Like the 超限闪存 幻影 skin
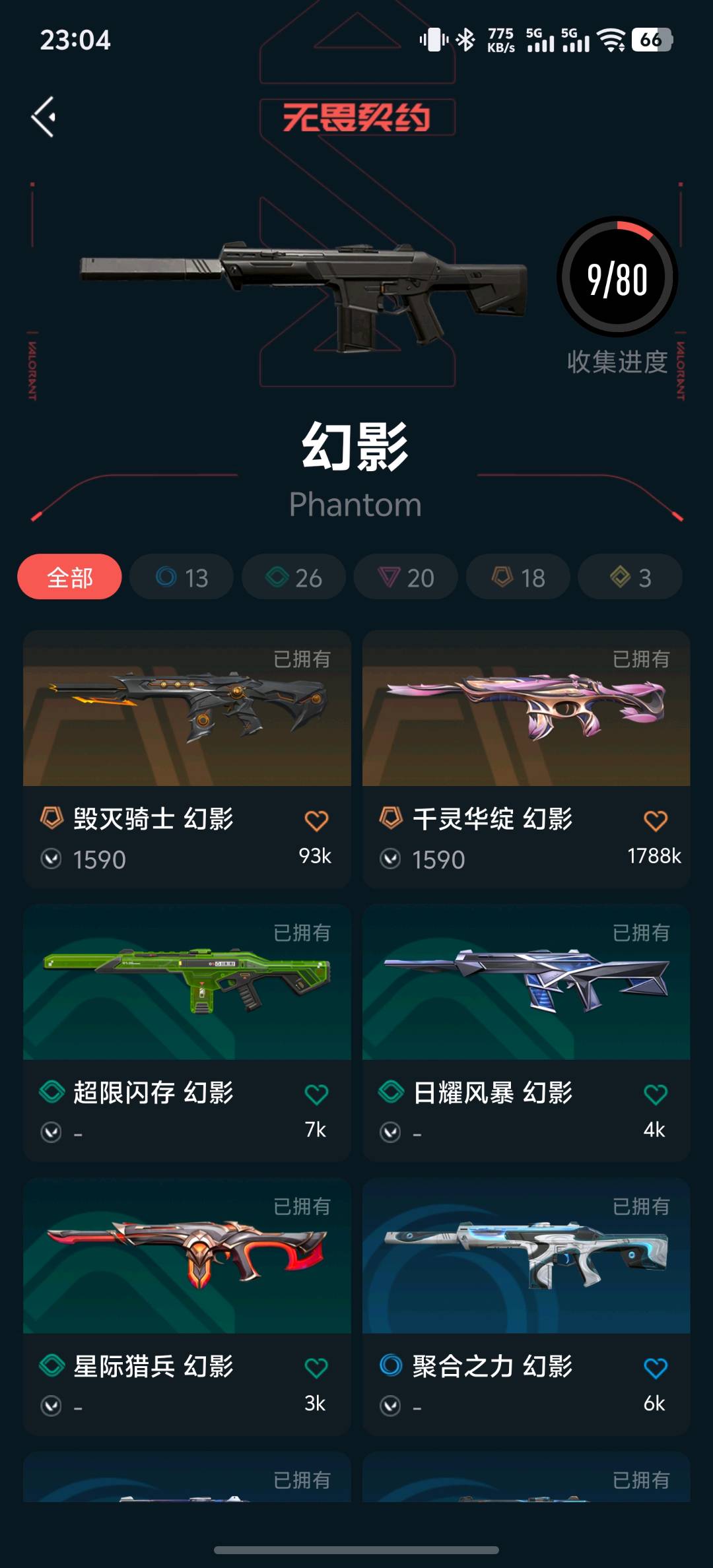Screen dimensions: 713x1568 click(316, 1094)
